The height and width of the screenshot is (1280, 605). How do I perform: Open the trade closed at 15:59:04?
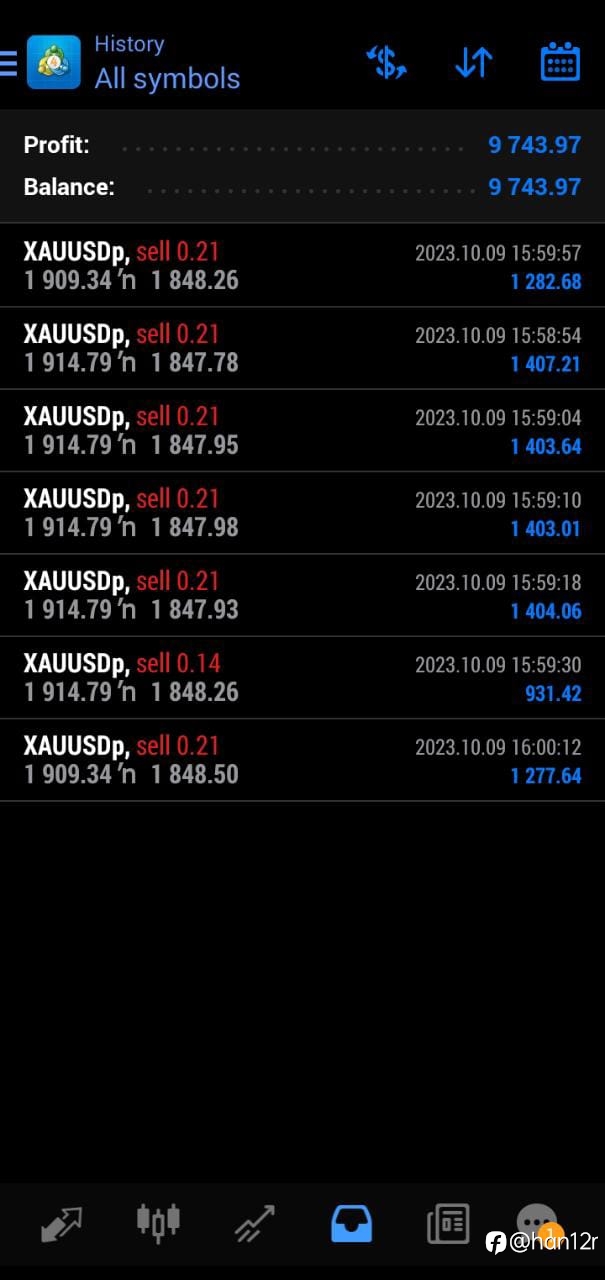click(302, 431)
